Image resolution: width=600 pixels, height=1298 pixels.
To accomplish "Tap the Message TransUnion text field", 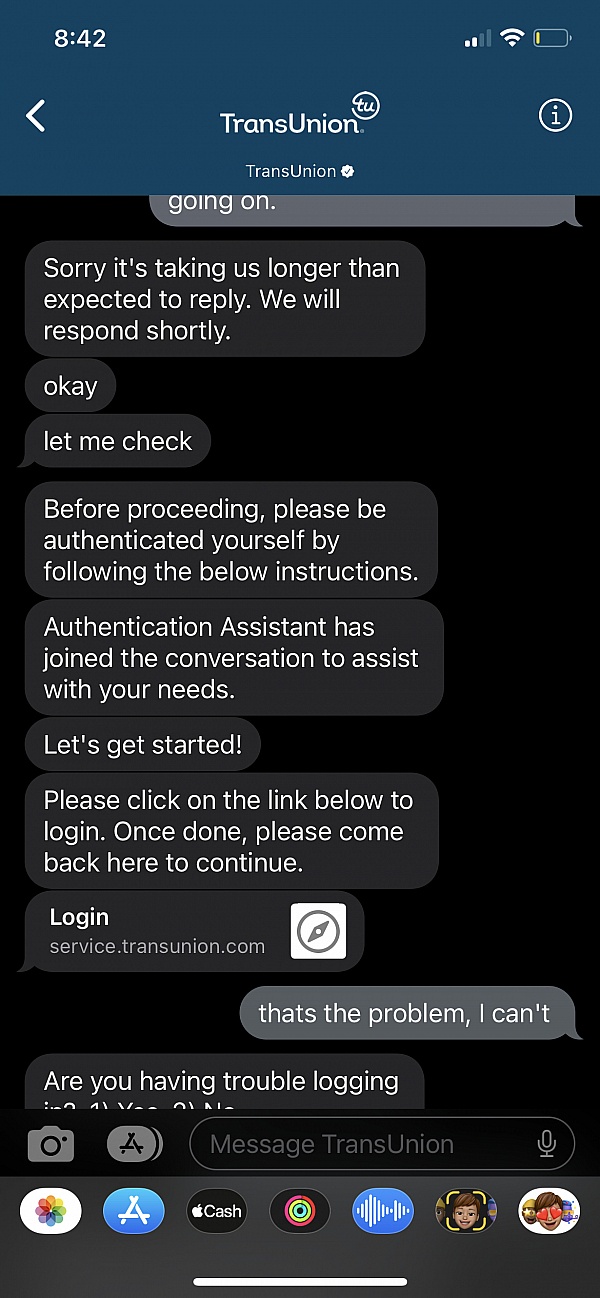I will coord(365,1144).
